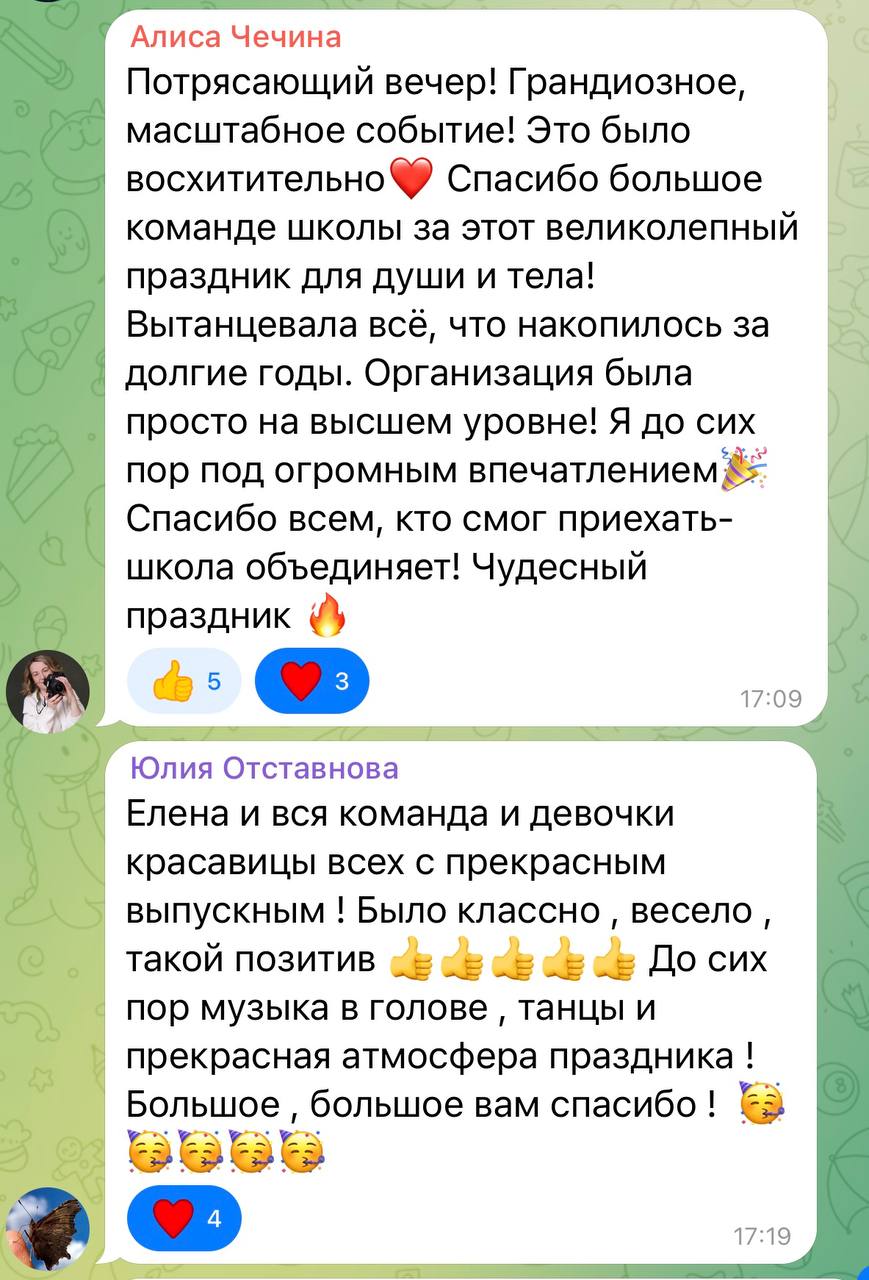
Task: Tap the heart reaction under Алиса Чечина's message
Action: pyautogui.click(x=312, y=682)
